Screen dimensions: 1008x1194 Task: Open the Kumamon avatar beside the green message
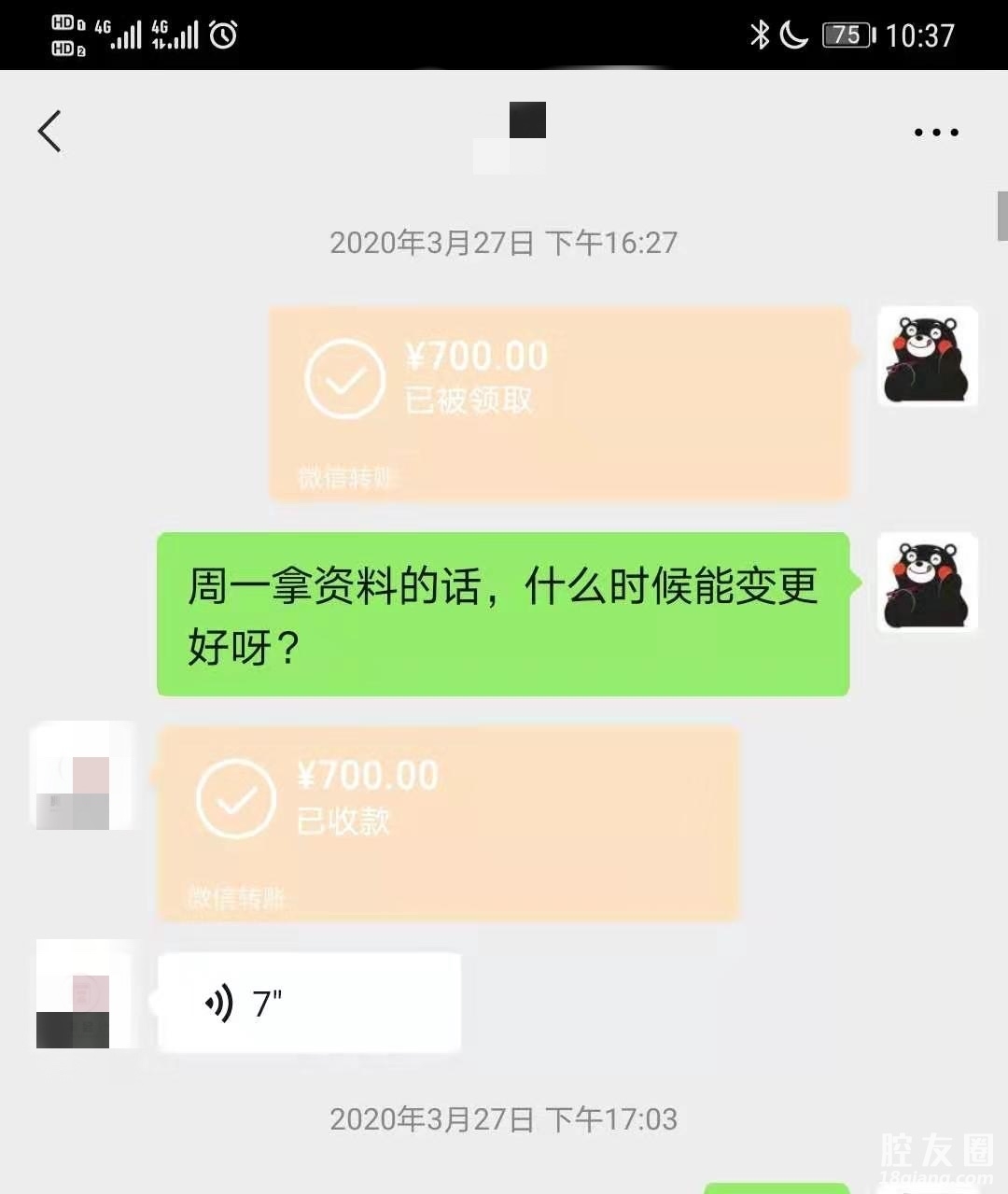point(927,583)
